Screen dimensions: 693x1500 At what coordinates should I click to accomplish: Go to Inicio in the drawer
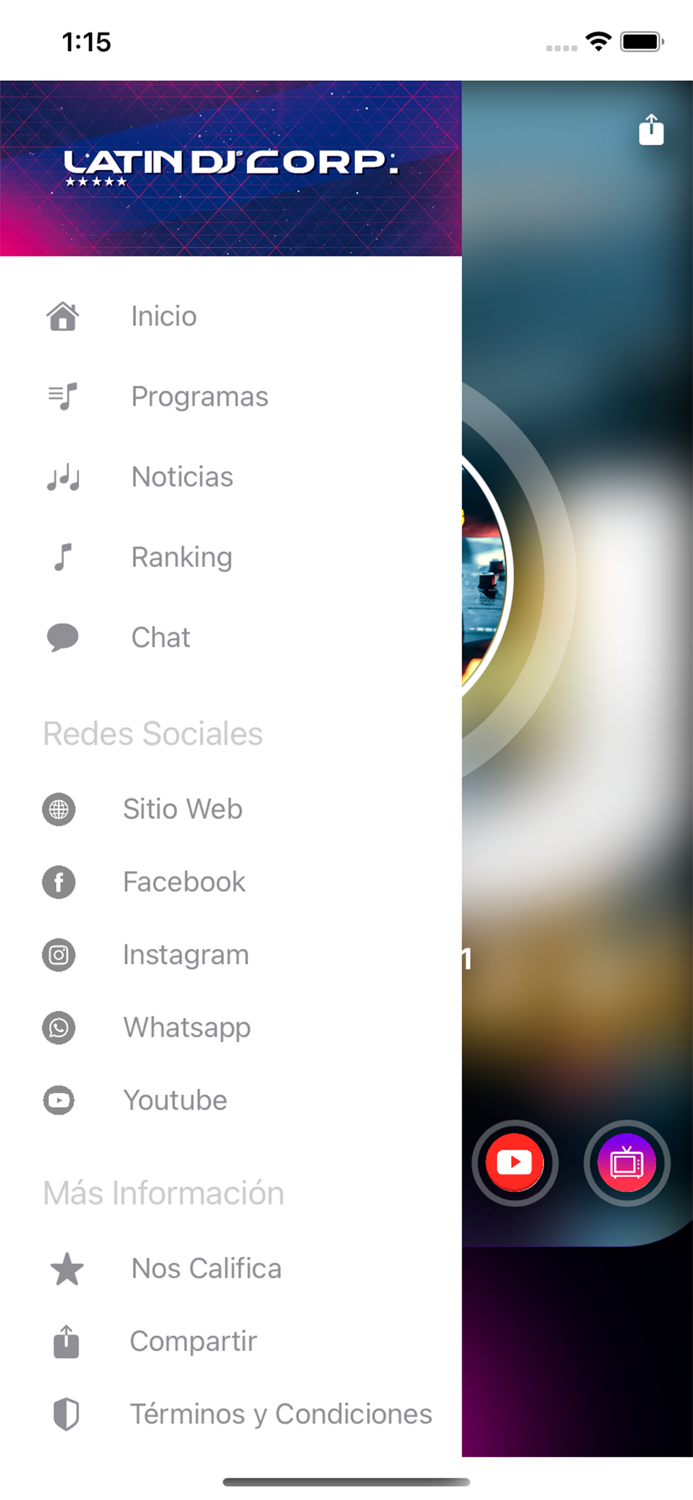[231, 317]
